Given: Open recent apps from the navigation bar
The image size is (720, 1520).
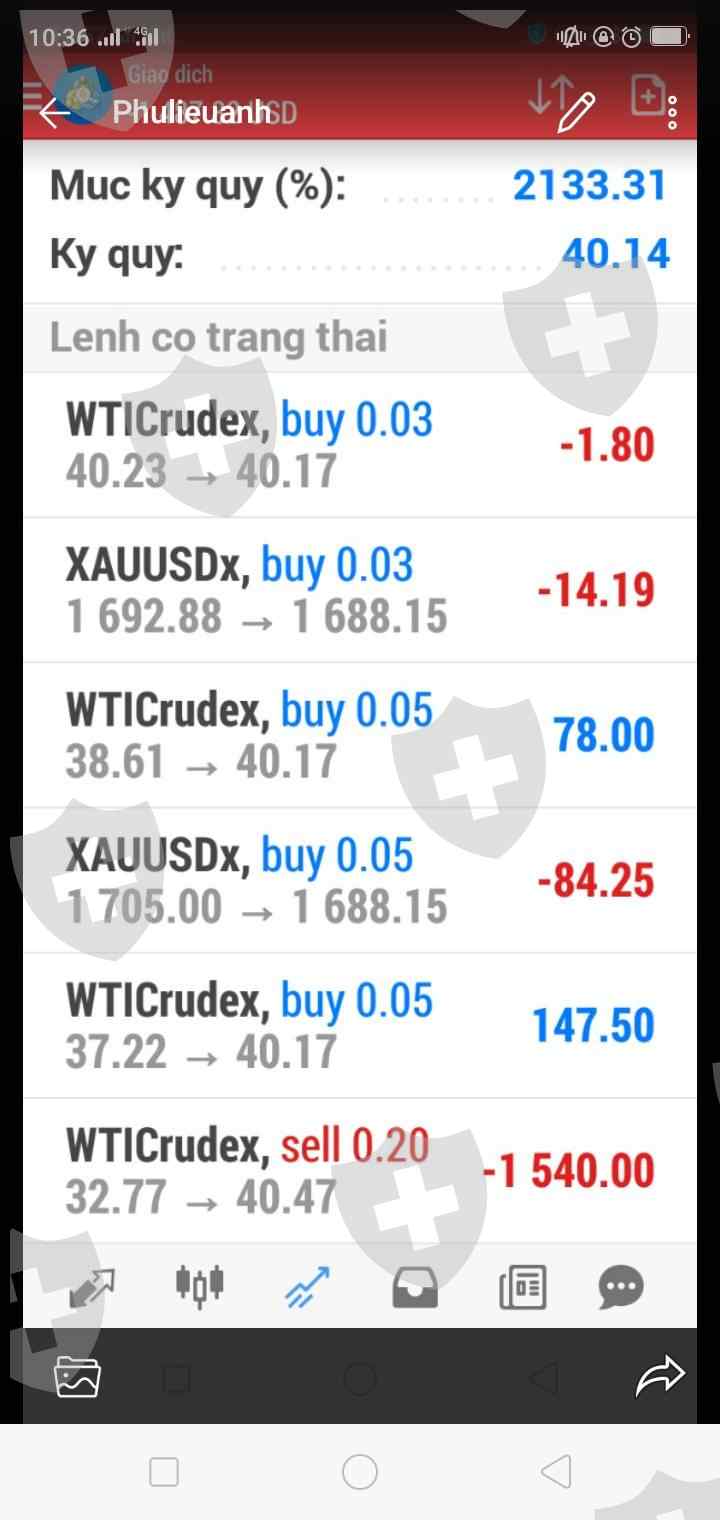Looking at the screenshot, I should point(164,1472).
